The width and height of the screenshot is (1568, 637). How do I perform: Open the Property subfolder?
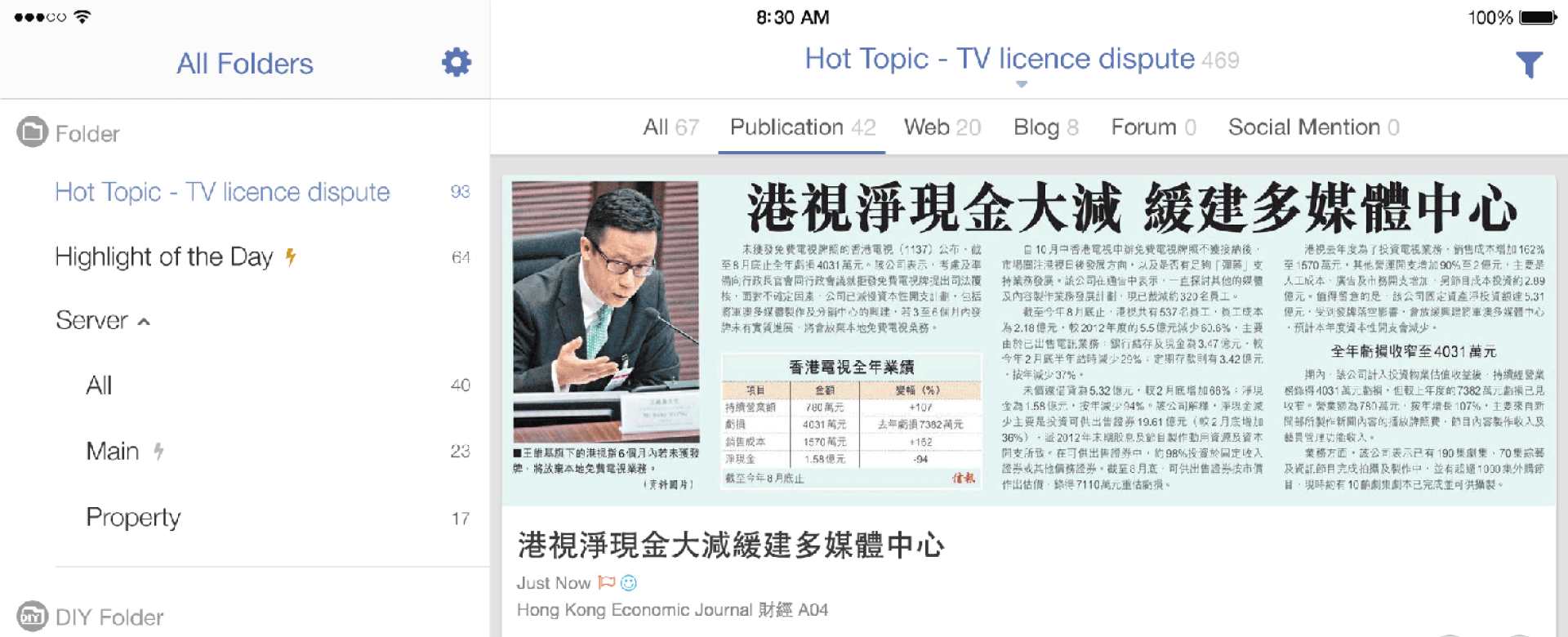tap(133, 518)
